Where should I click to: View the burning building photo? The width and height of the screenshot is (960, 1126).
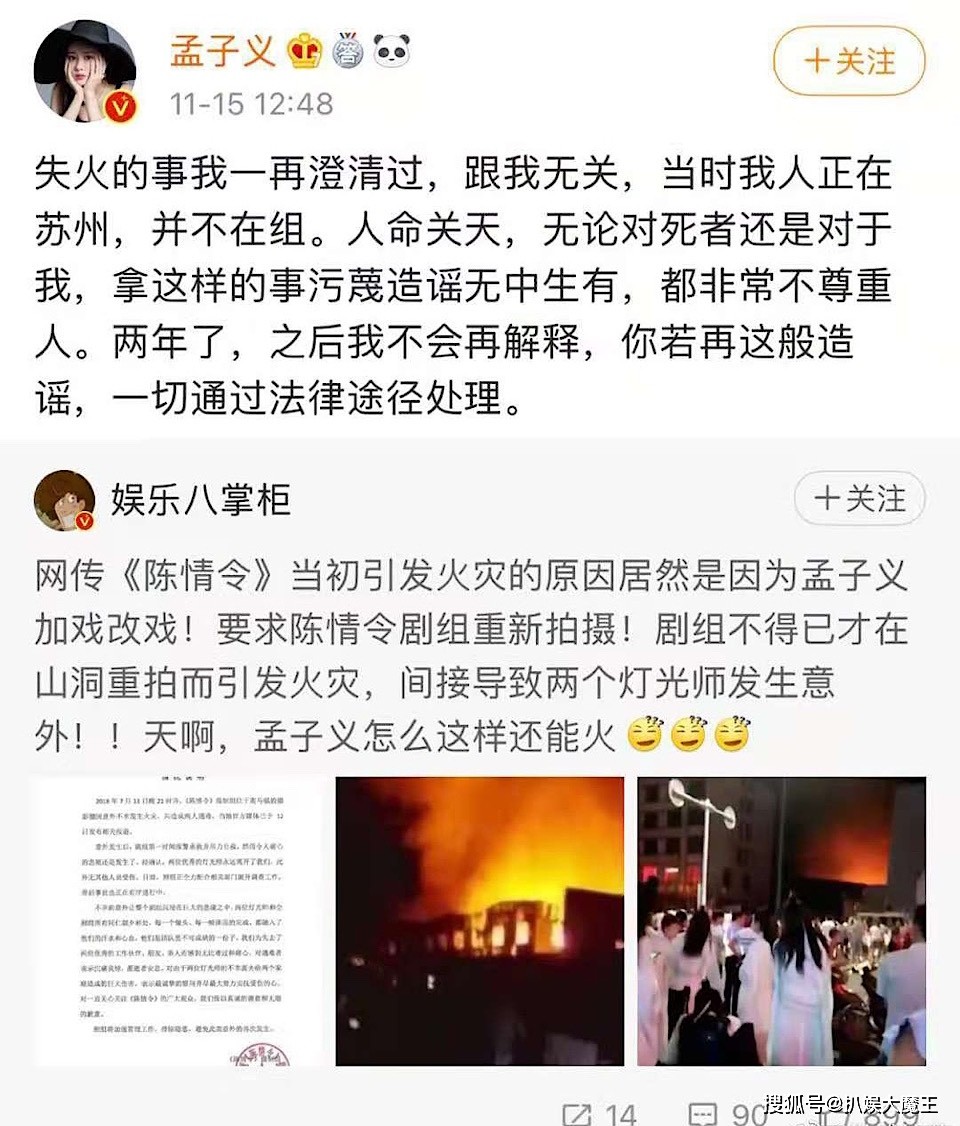pyautogui.click(x=479, y=920)
